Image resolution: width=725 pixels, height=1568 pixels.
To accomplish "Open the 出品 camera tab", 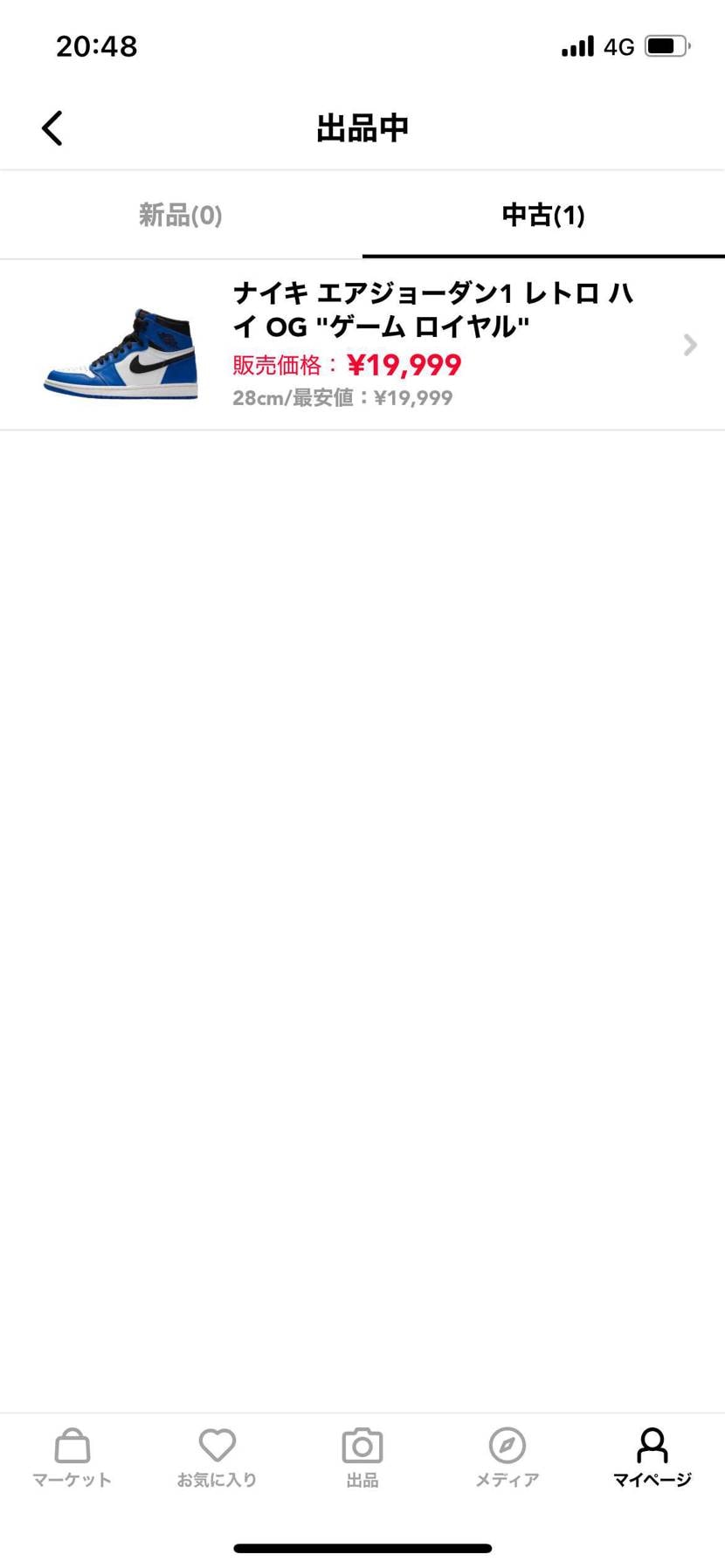I will click(362, 1458).
